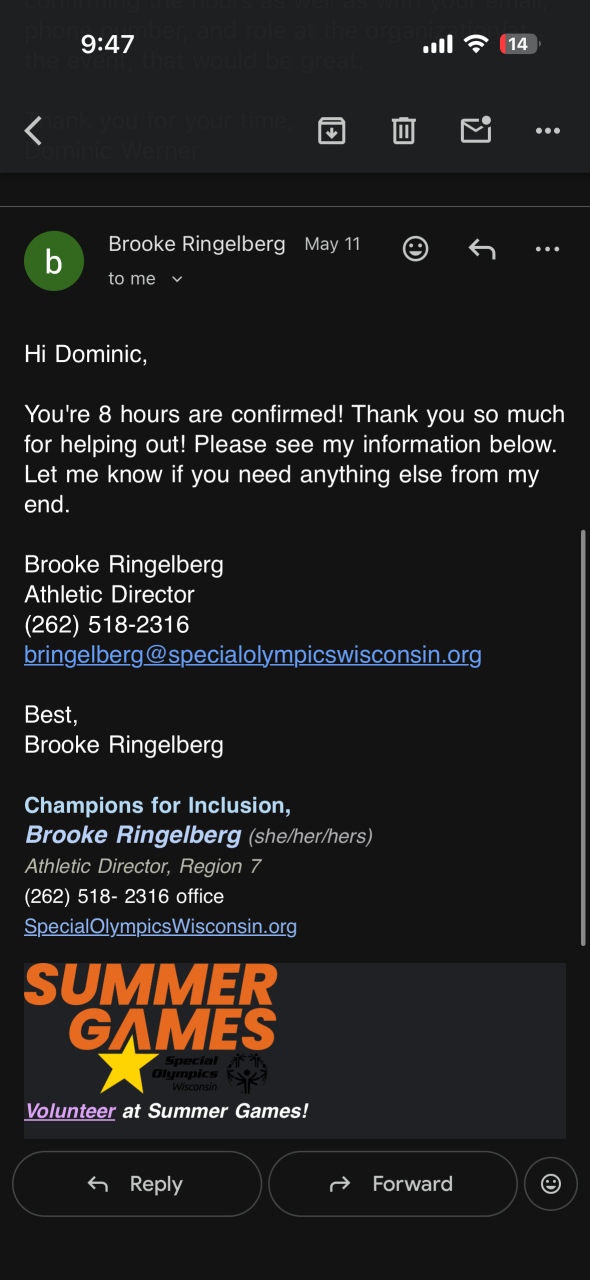Image resolution: width=590 pixels, height=1280 pixels.
Task: Tap the reply arrow beside Brooke's message
Action: point(482,249)
